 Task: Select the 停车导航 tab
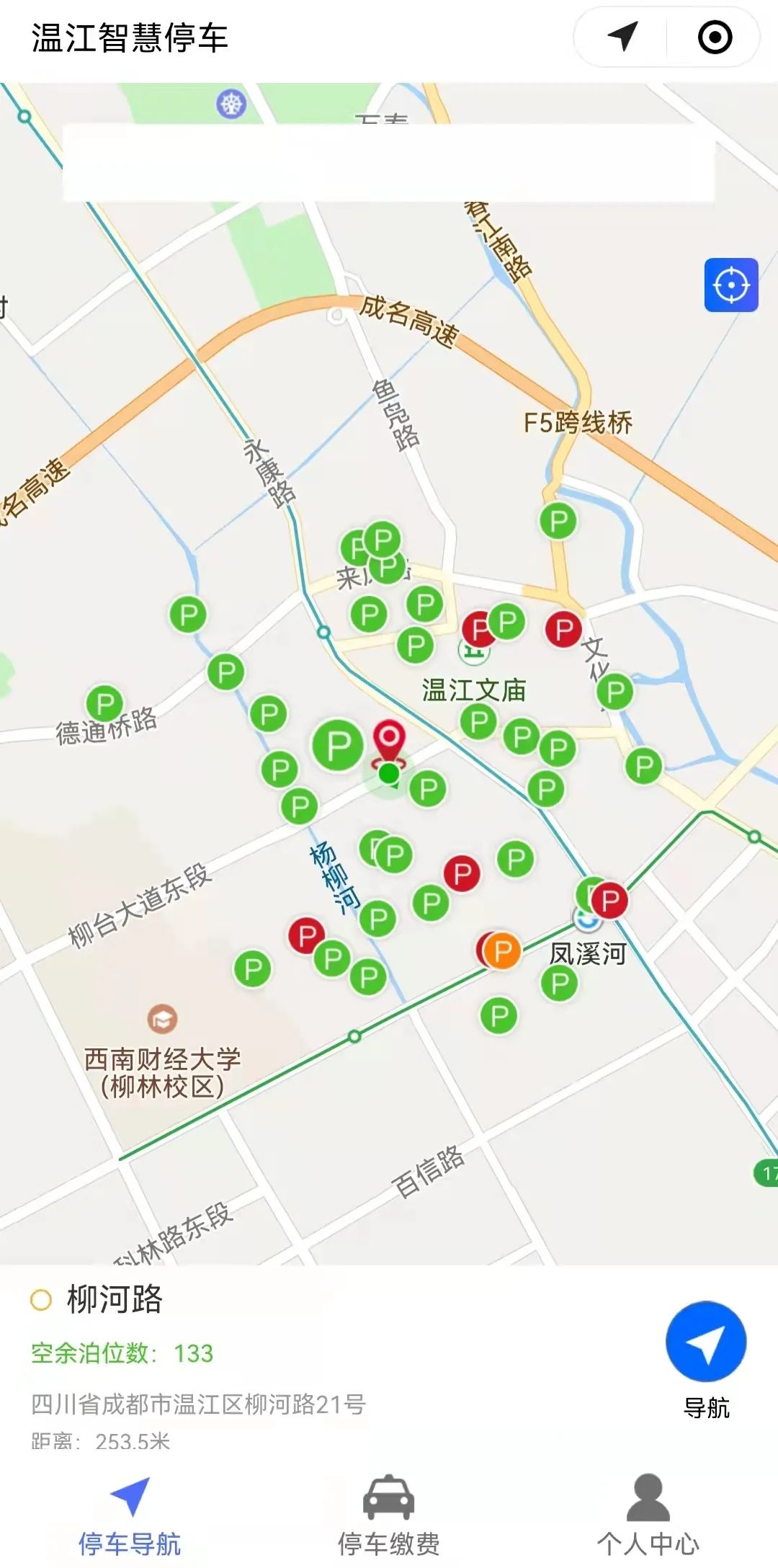coord(130,1515)
